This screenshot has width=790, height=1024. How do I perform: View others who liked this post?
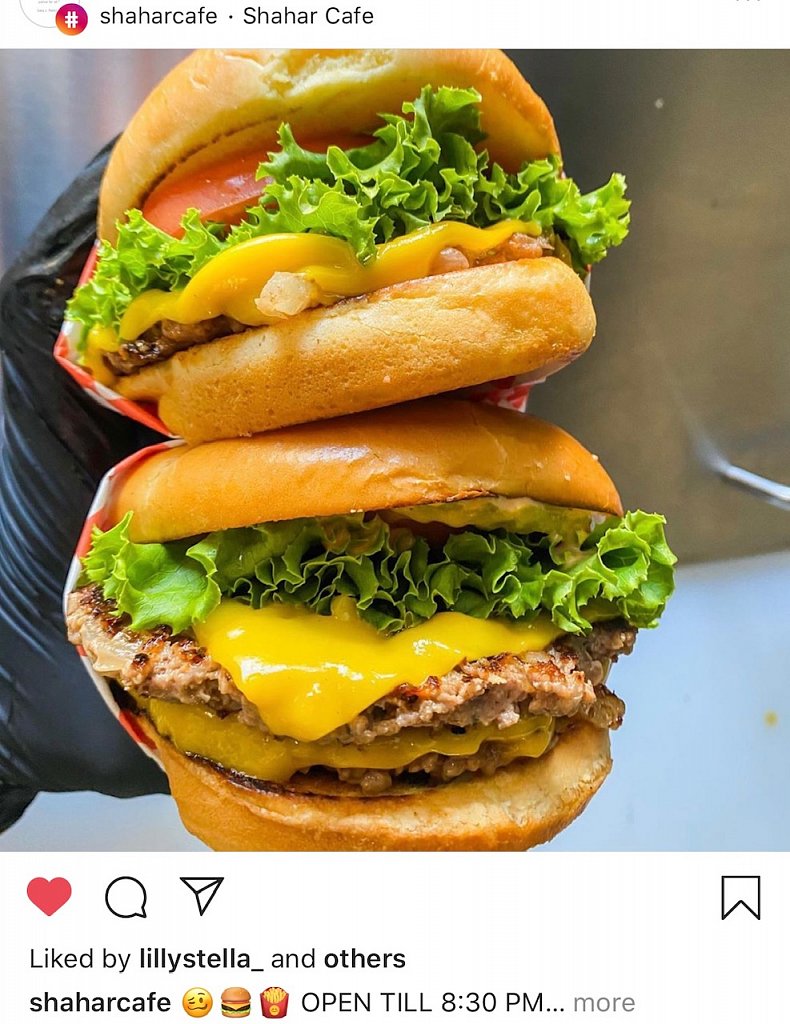coord(364,959)
